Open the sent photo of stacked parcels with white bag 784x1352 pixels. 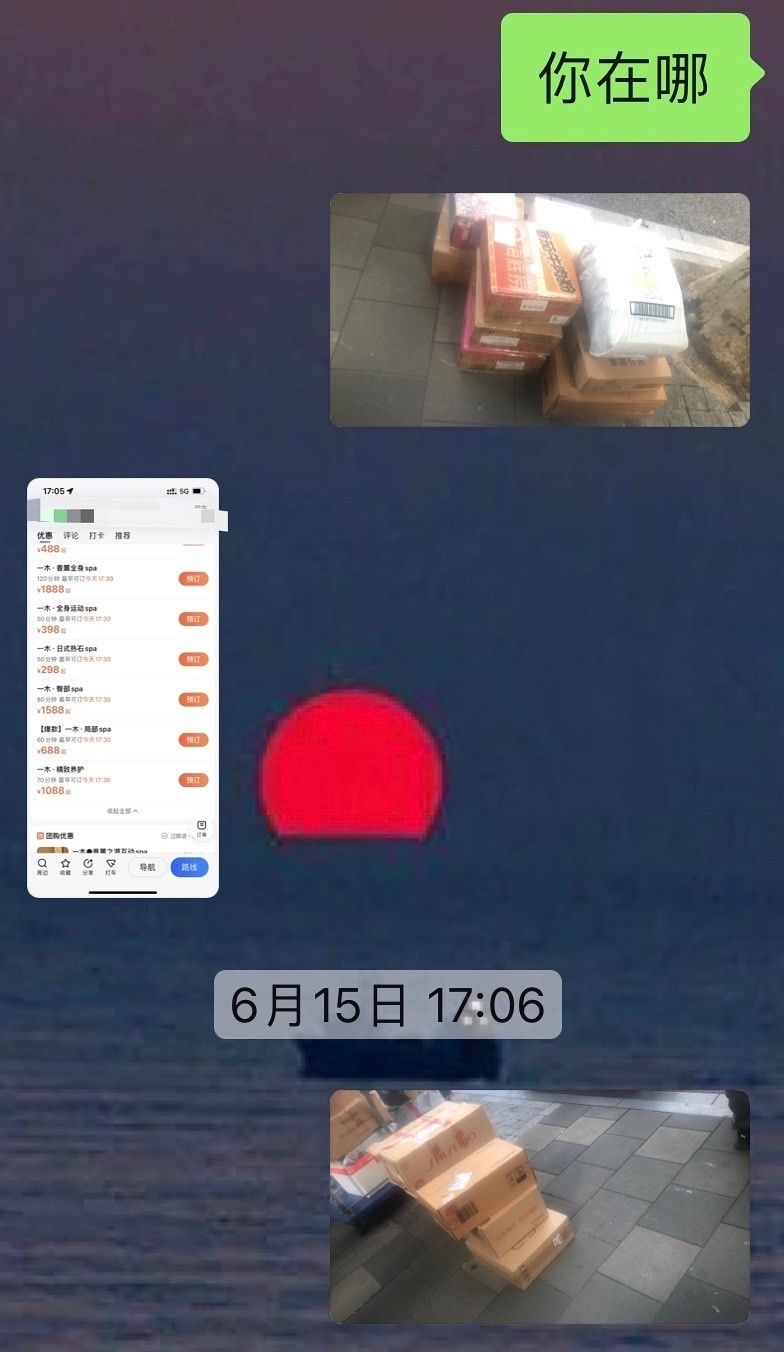click(539, 310)
